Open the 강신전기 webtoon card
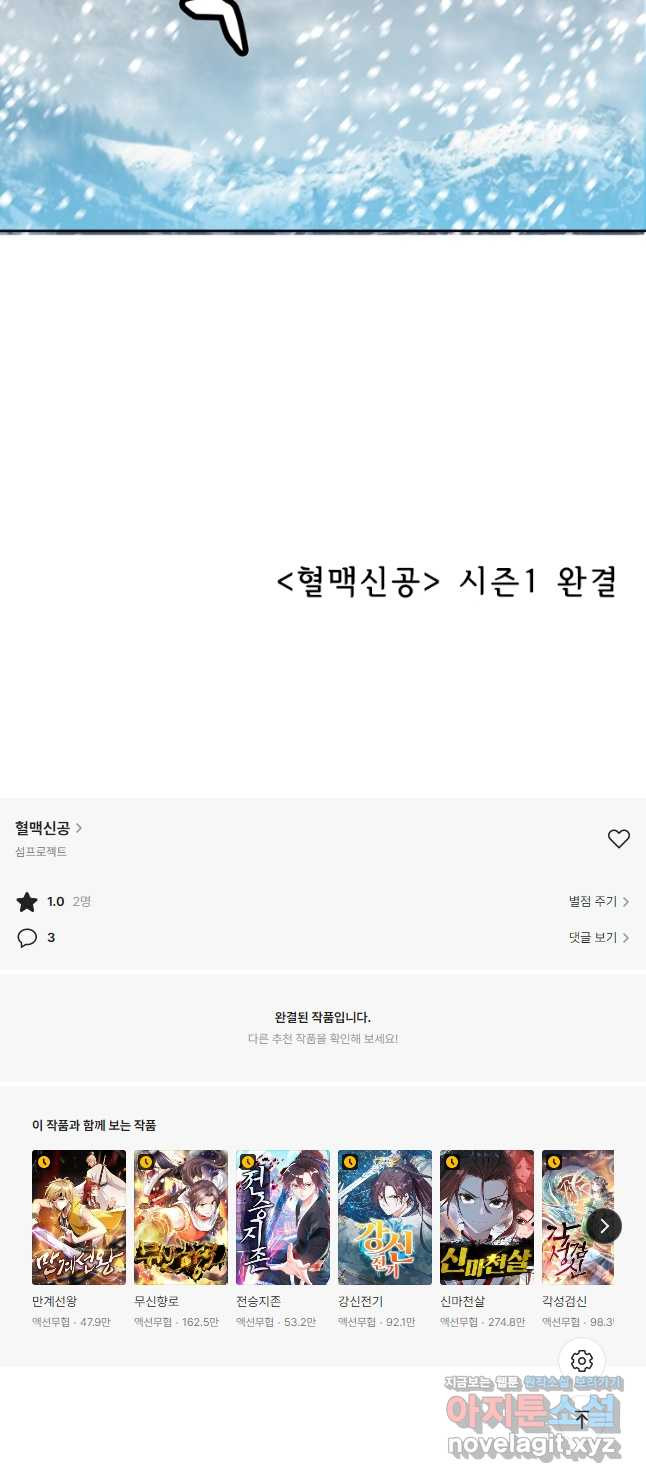 [385, 1217]
